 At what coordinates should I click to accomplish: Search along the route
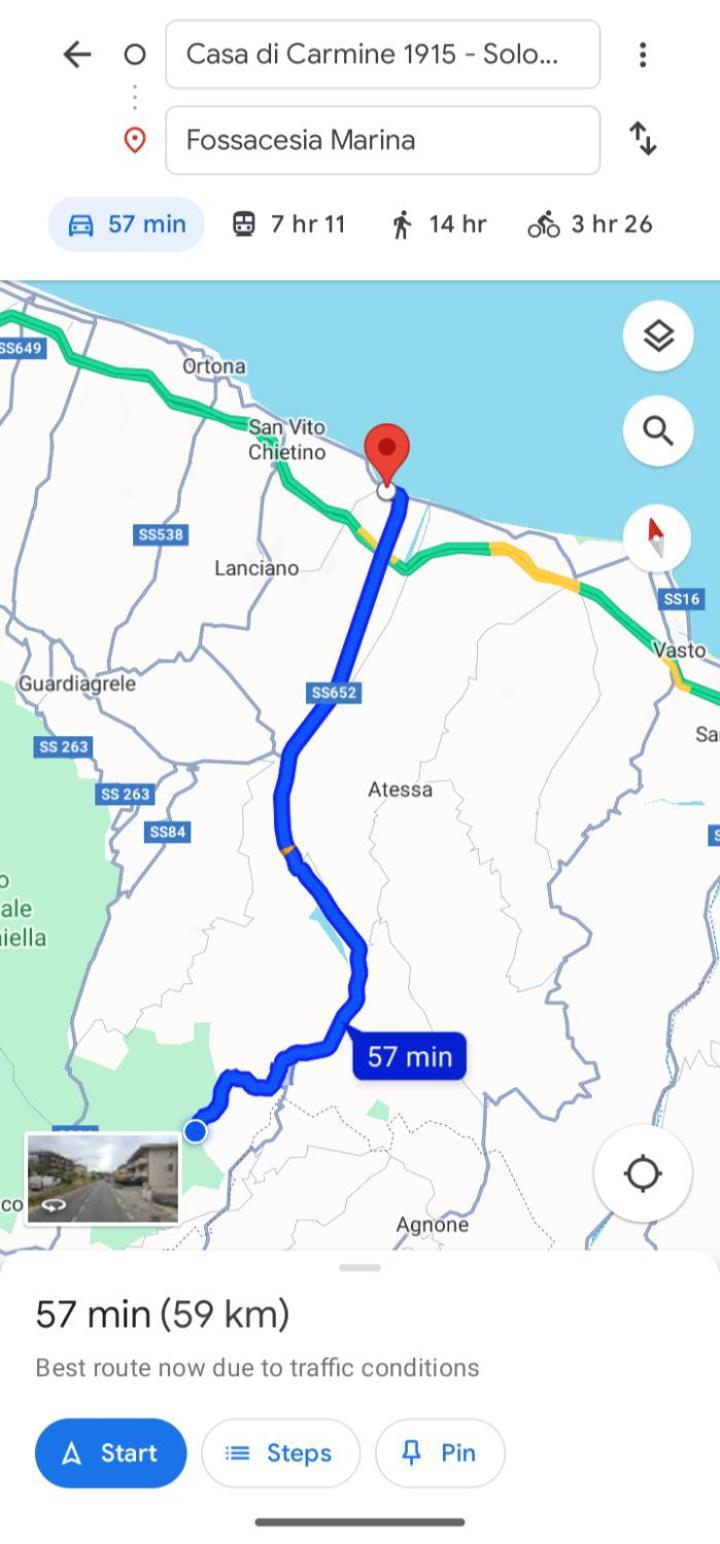tap(658, 431)
